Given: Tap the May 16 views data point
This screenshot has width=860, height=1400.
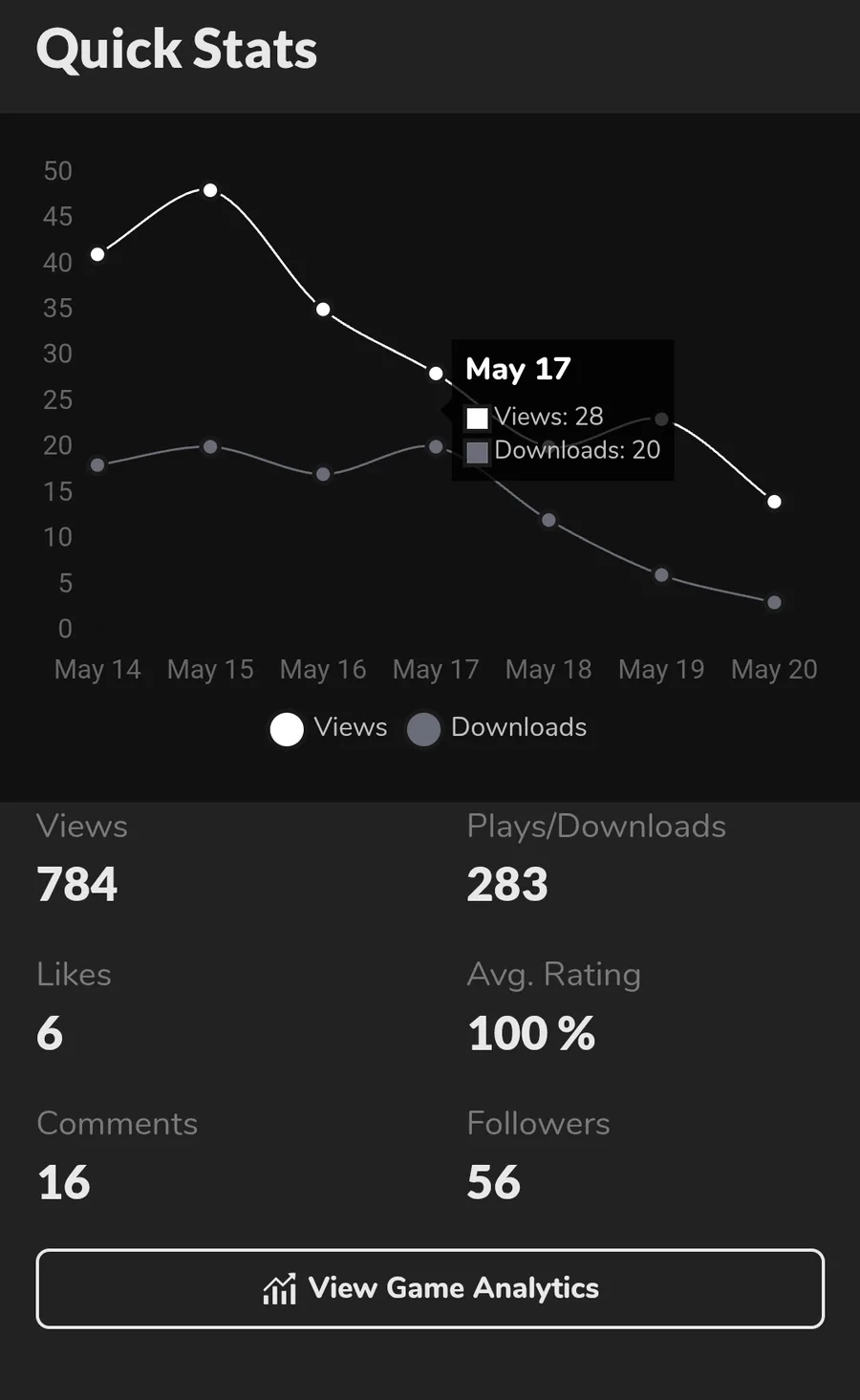Looking at the screenshot, I should (323, 310).
